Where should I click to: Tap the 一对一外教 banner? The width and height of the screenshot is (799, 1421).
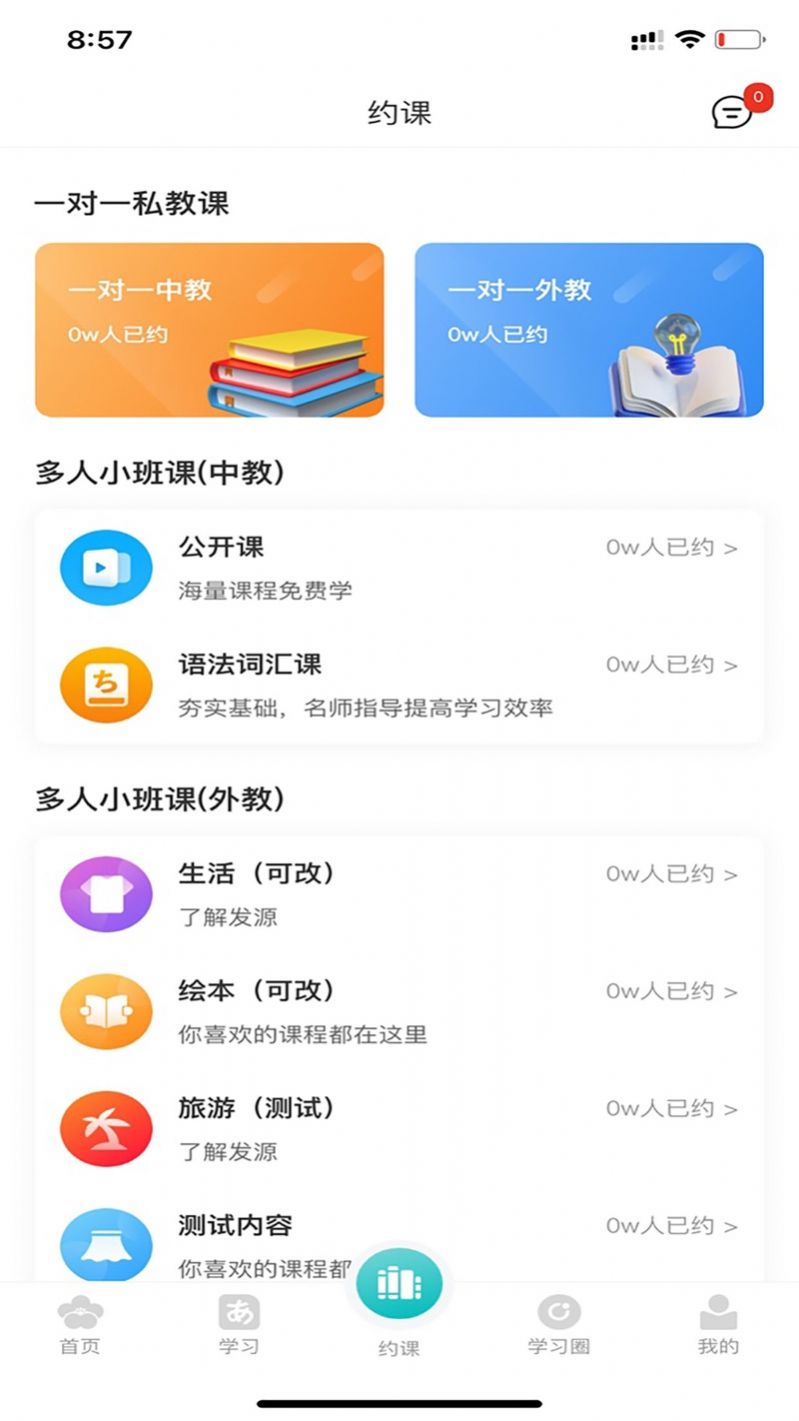click(589, 330)
